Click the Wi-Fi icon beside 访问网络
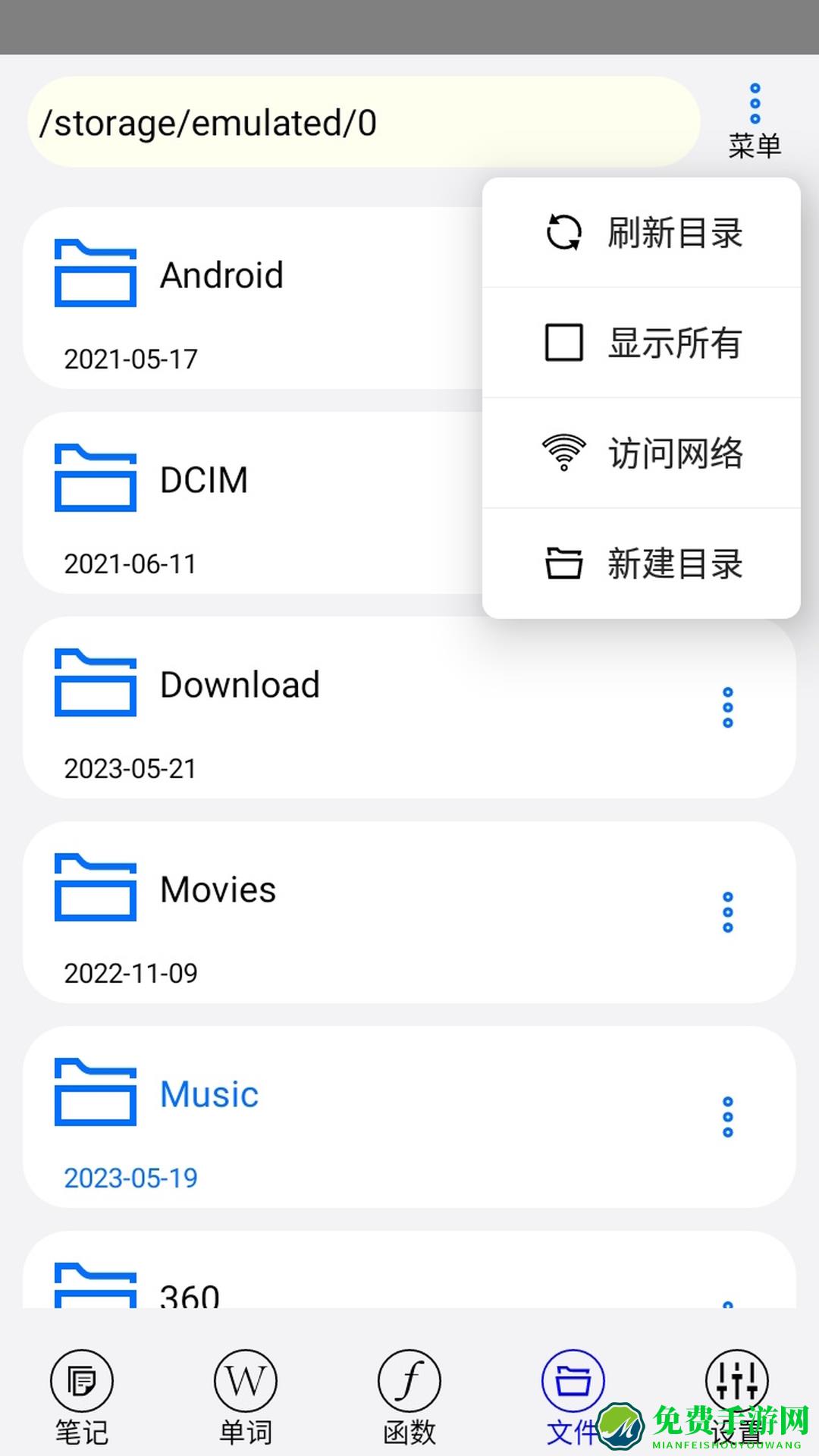This screenshot has width=819, height=1456. [x=563, y=453]
